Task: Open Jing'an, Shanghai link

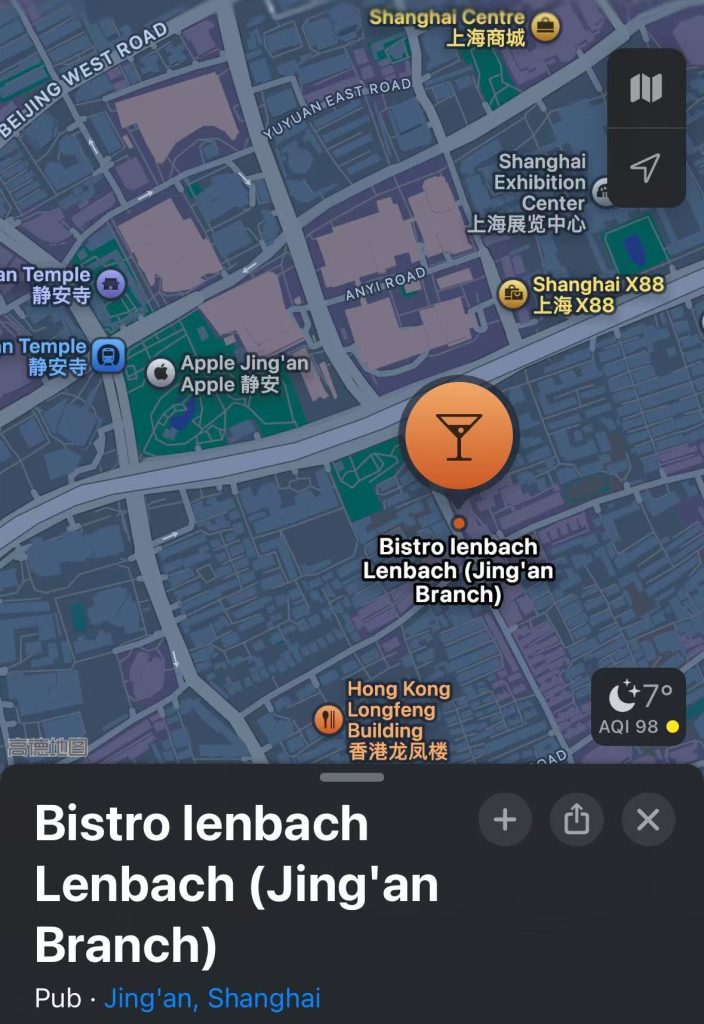Action: [x=212, y=997]
